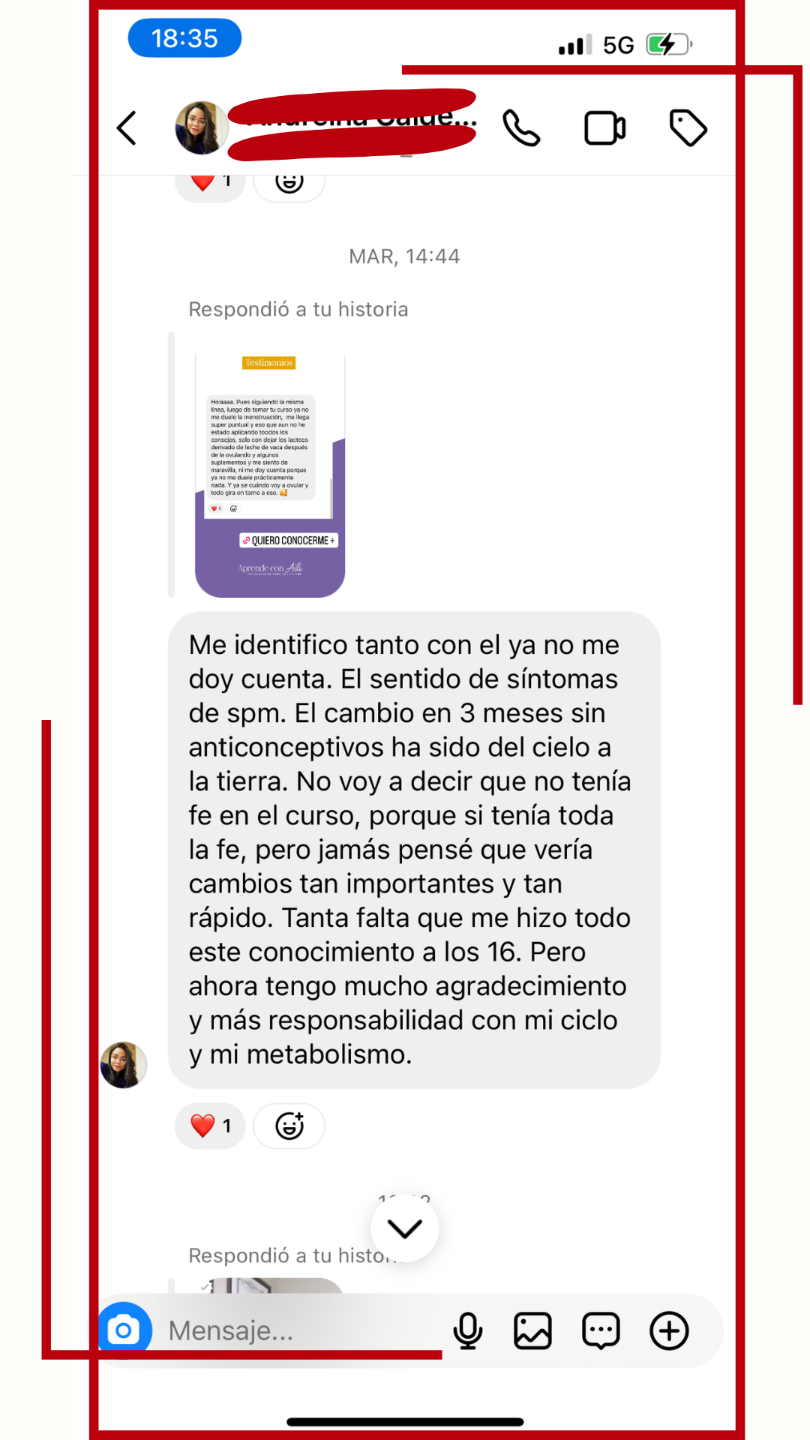The width and height of the screenshot is (810, 1440).
Task: Tap the sender's avatar beside the message
Action: pos(124,1065)
